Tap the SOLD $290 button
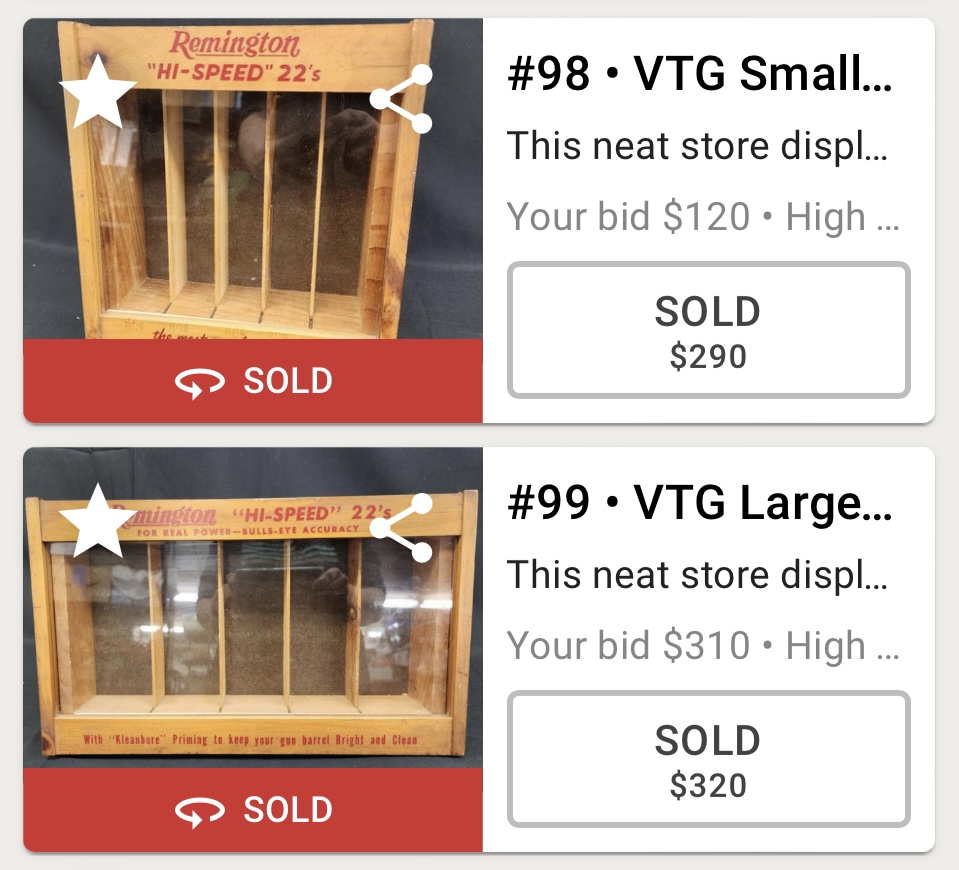 click(x=708, y=330)
